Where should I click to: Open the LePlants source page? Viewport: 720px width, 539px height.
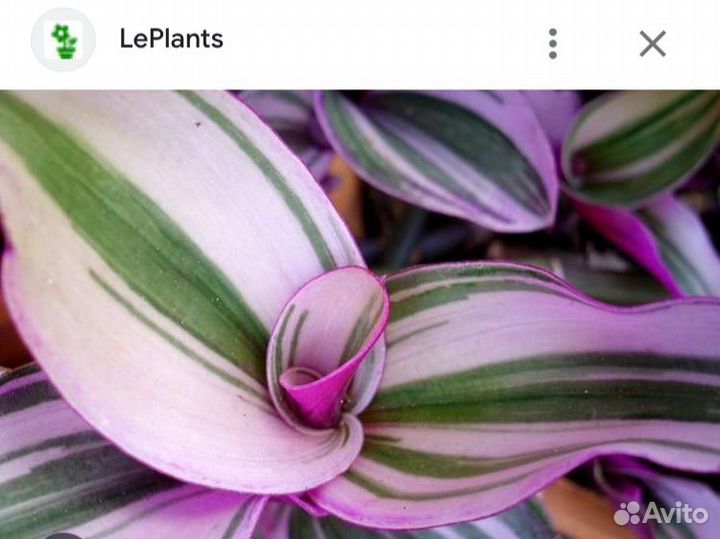click(x=171, y=40)
